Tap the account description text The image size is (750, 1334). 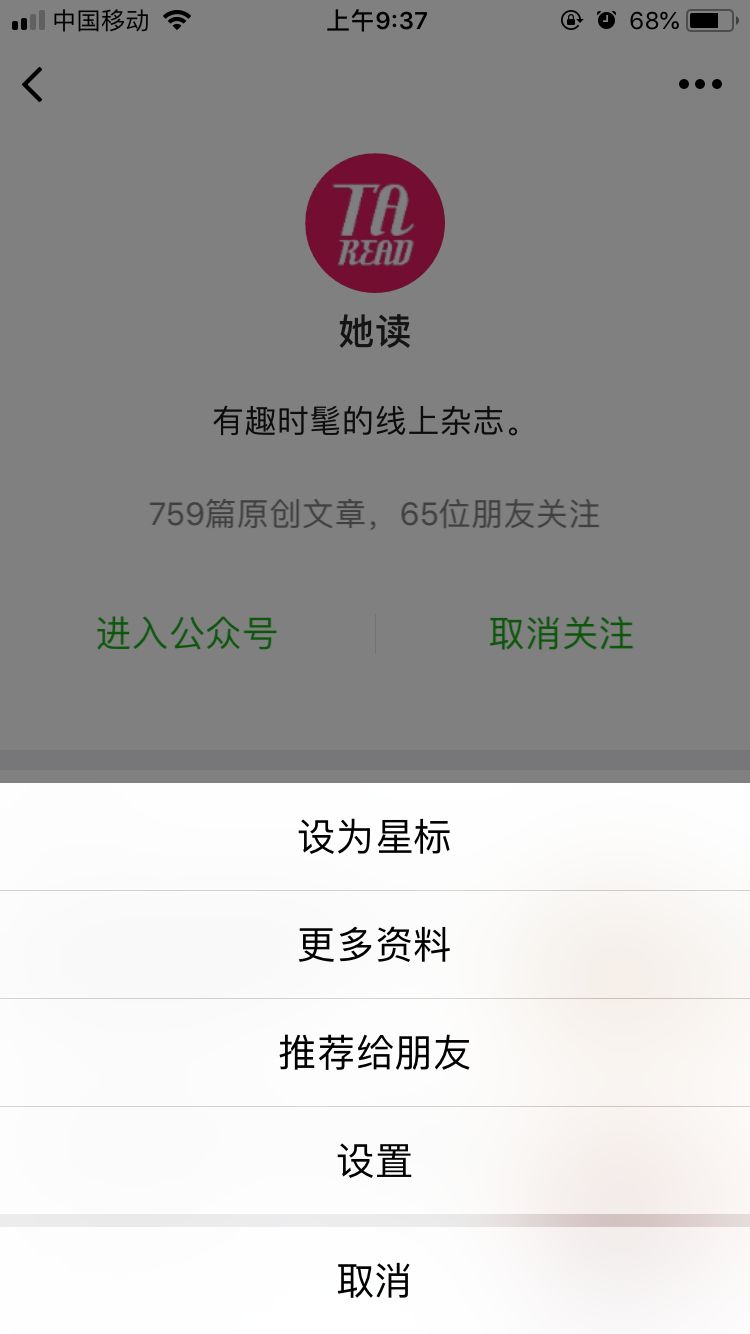(x=375, y=422)
